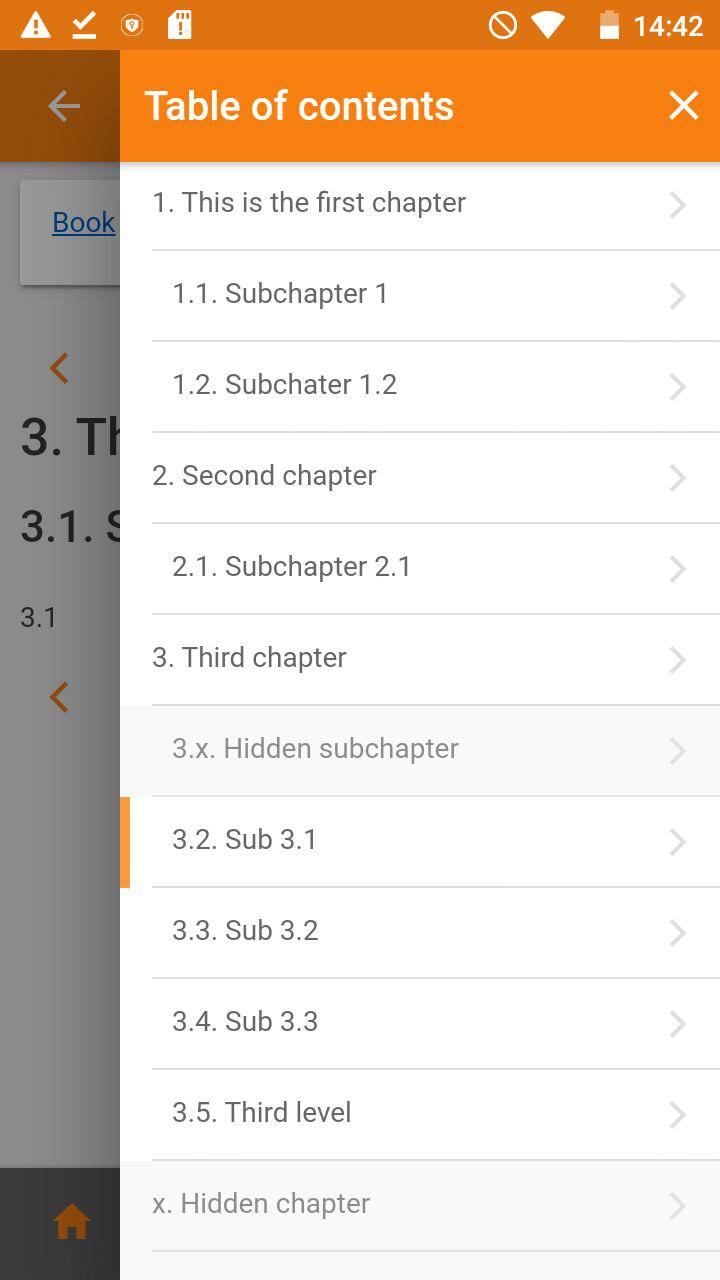Tap the home icon in the bottom bar
This screenshot has height=1280, width=720.
(71, 1222)
